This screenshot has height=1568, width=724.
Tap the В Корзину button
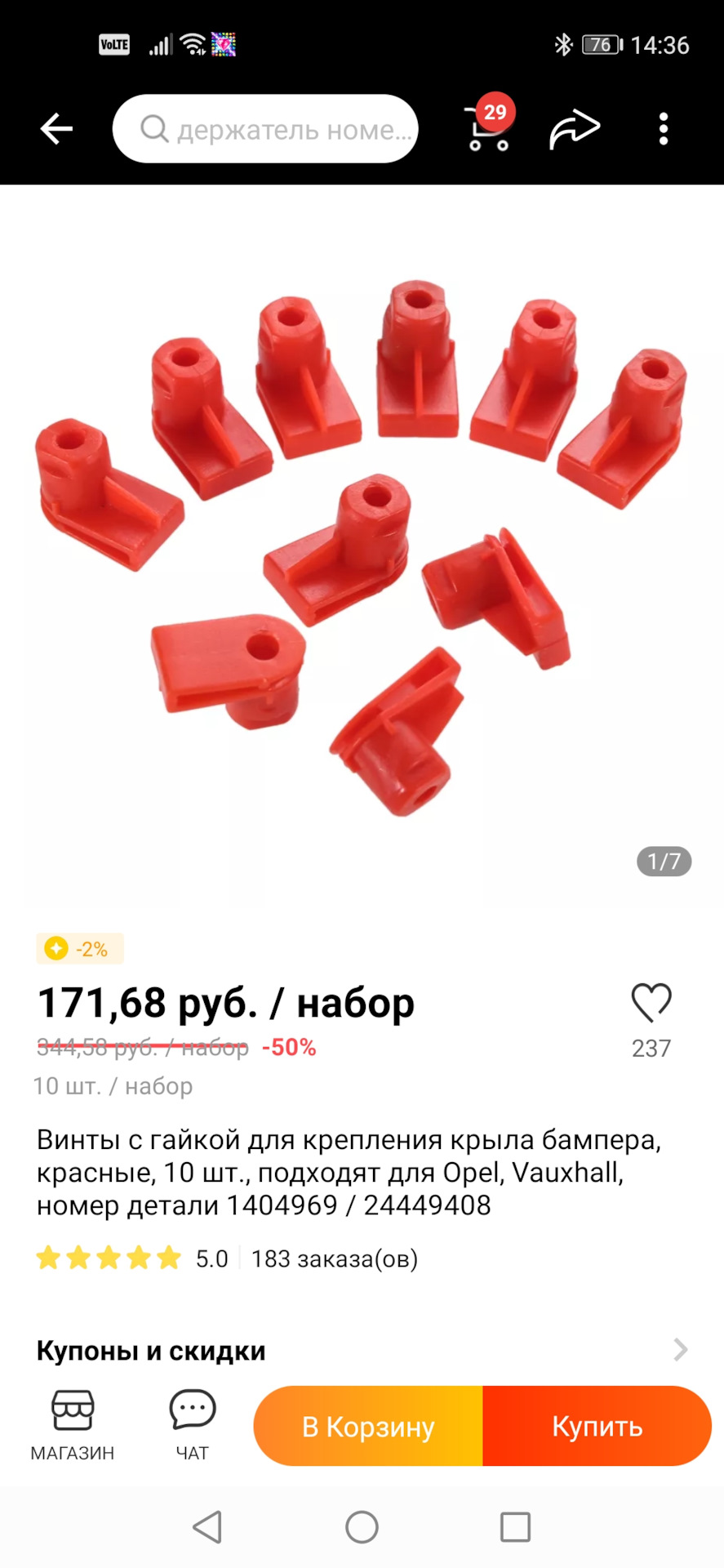pyautogui.click(x=368, y=1426)
